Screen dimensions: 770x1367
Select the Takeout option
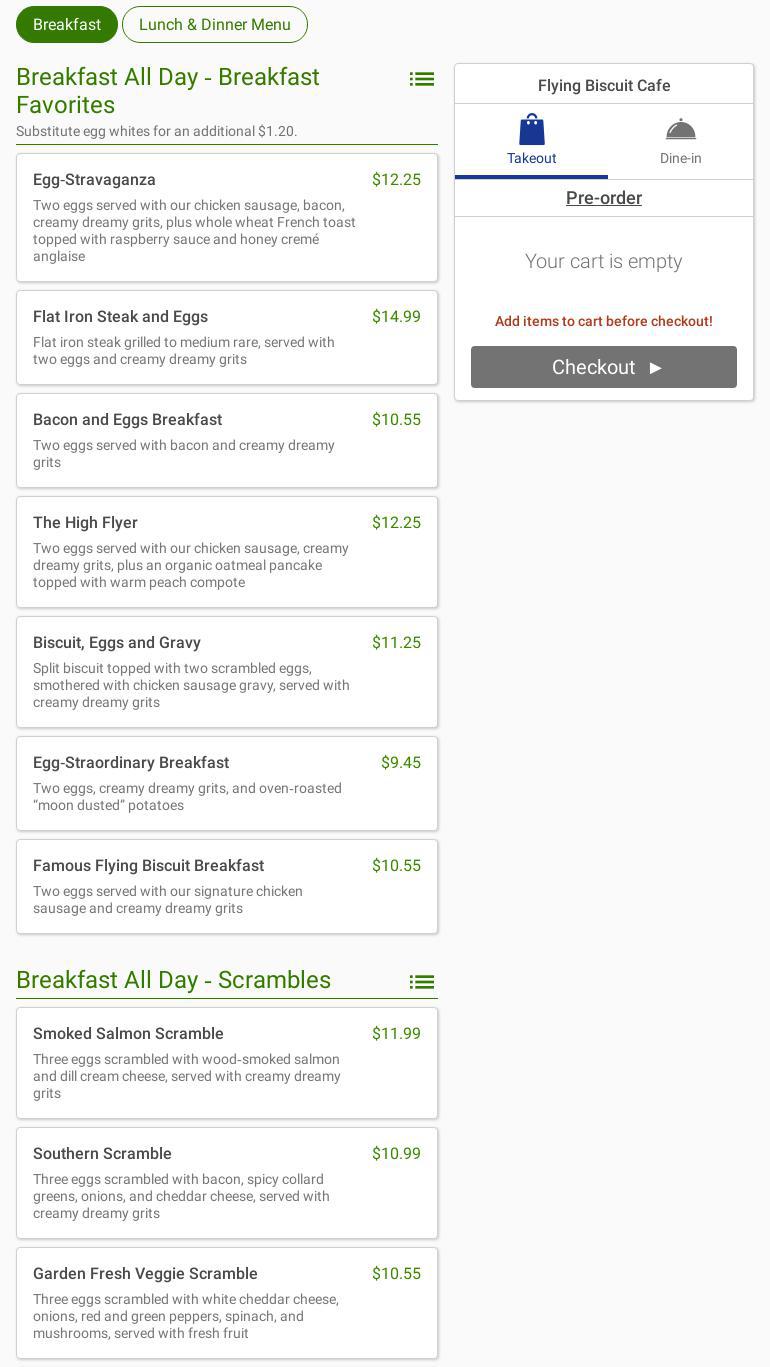(x=531, y=141)
